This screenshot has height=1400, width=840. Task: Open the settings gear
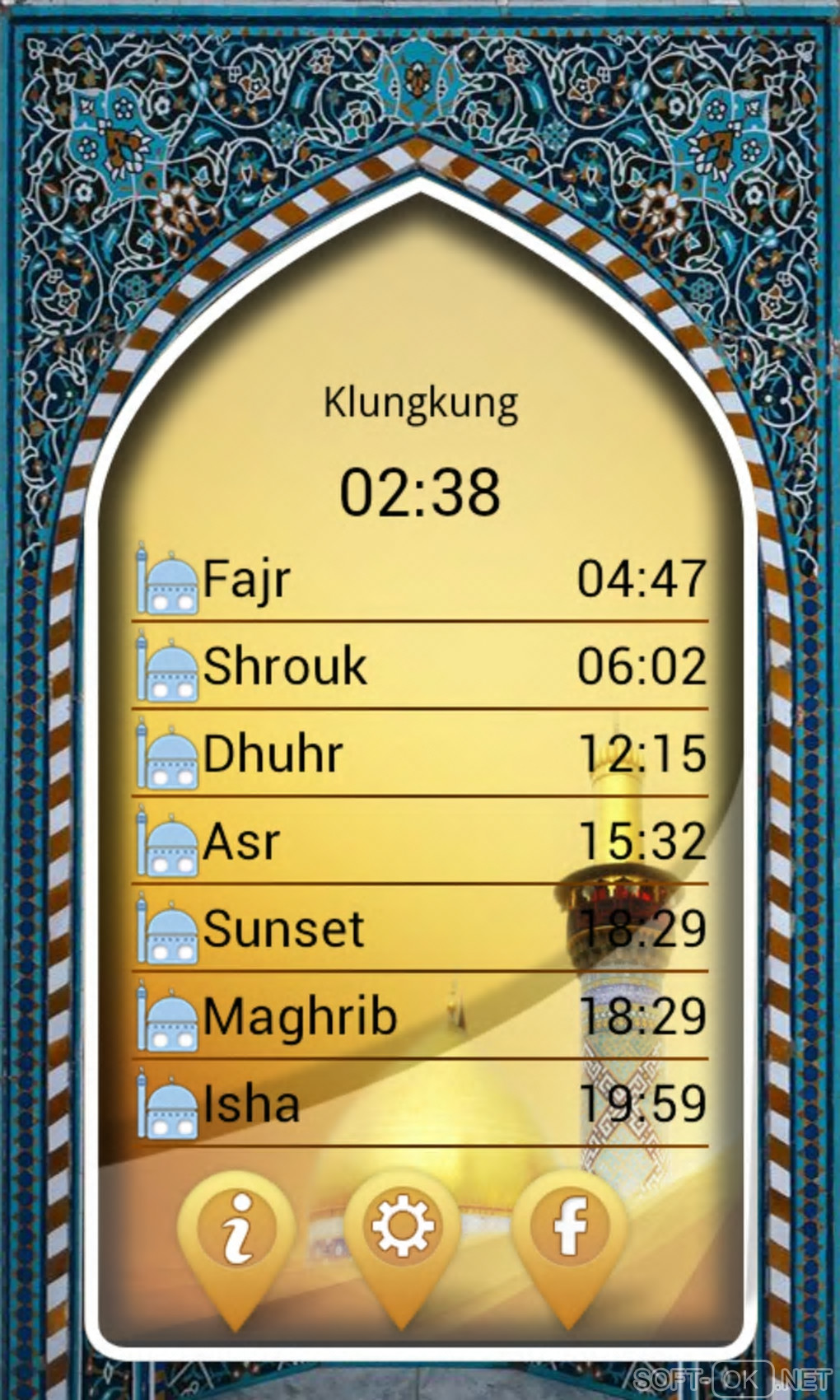403,1226
